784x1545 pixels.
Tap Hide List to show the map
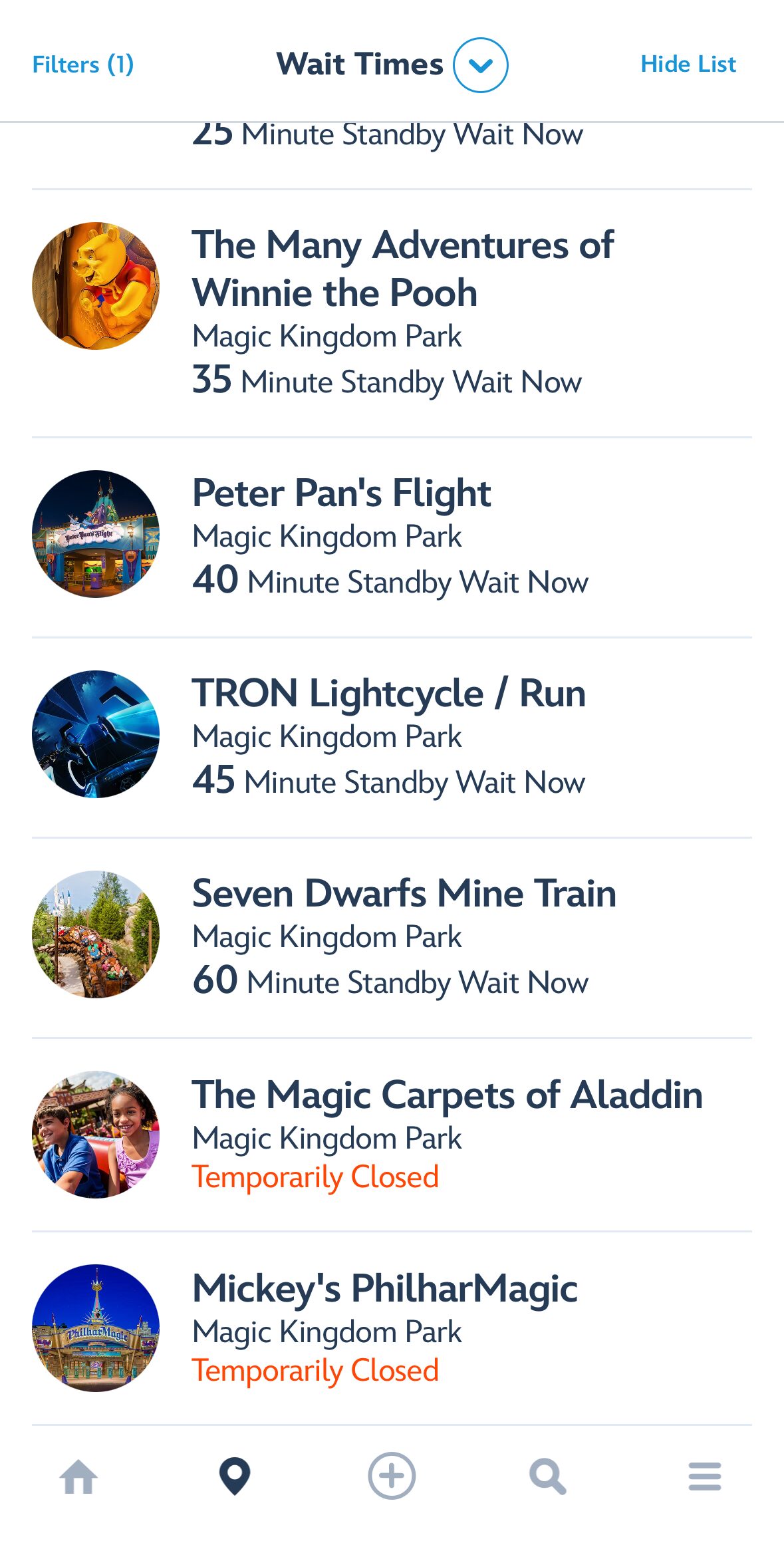point(688,65)
